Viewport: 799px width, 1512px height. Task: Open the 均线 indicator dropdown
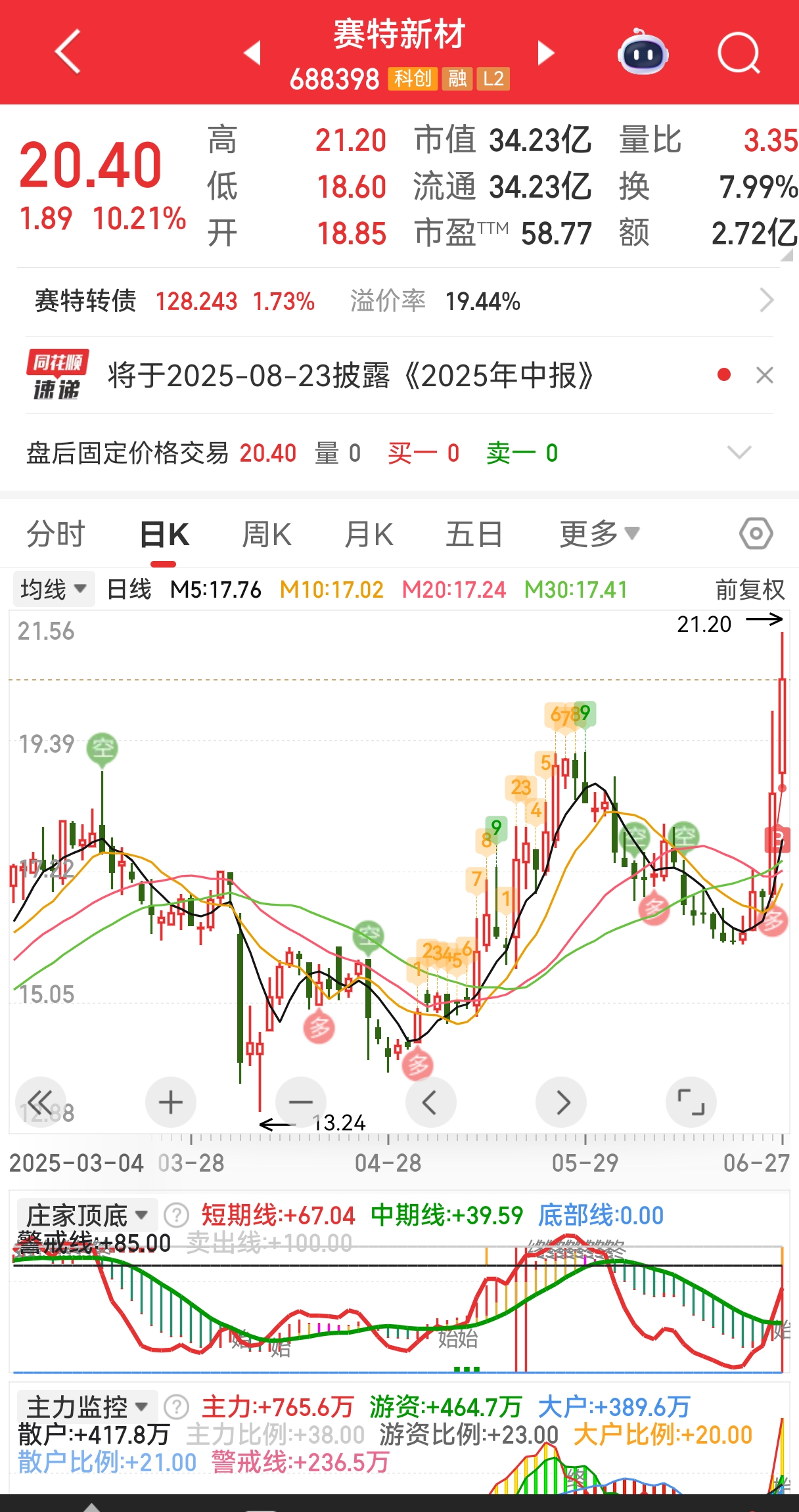click(53, 589)
